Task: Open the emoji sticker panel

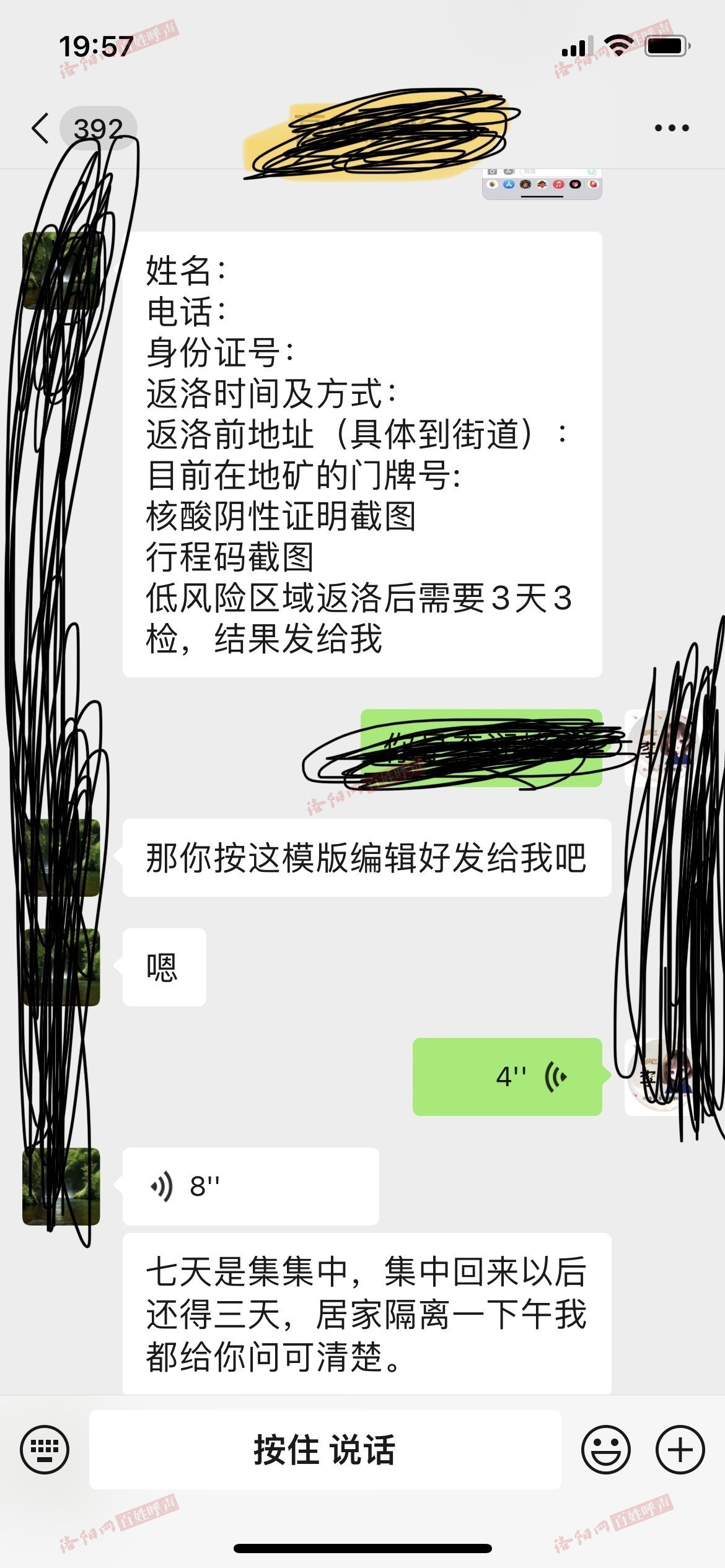Action: 605,1450
